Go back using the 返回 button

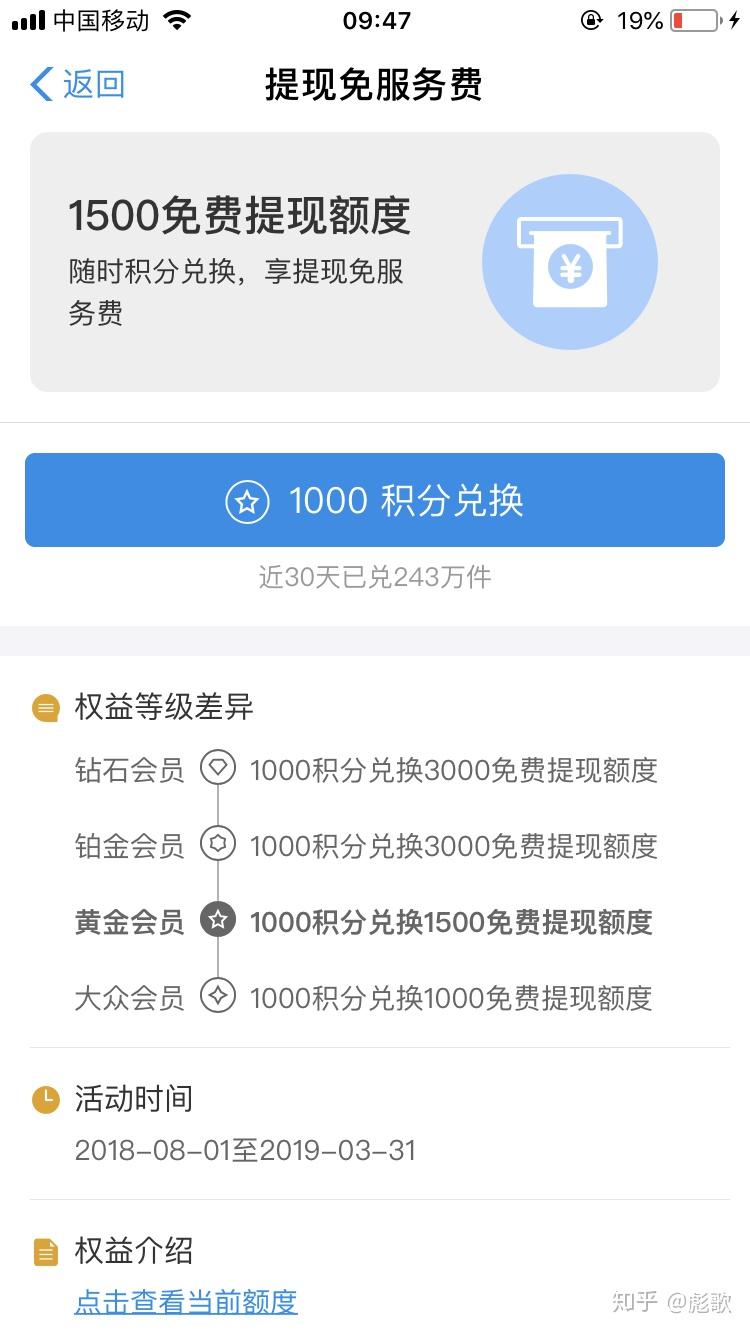coord(78,85)
